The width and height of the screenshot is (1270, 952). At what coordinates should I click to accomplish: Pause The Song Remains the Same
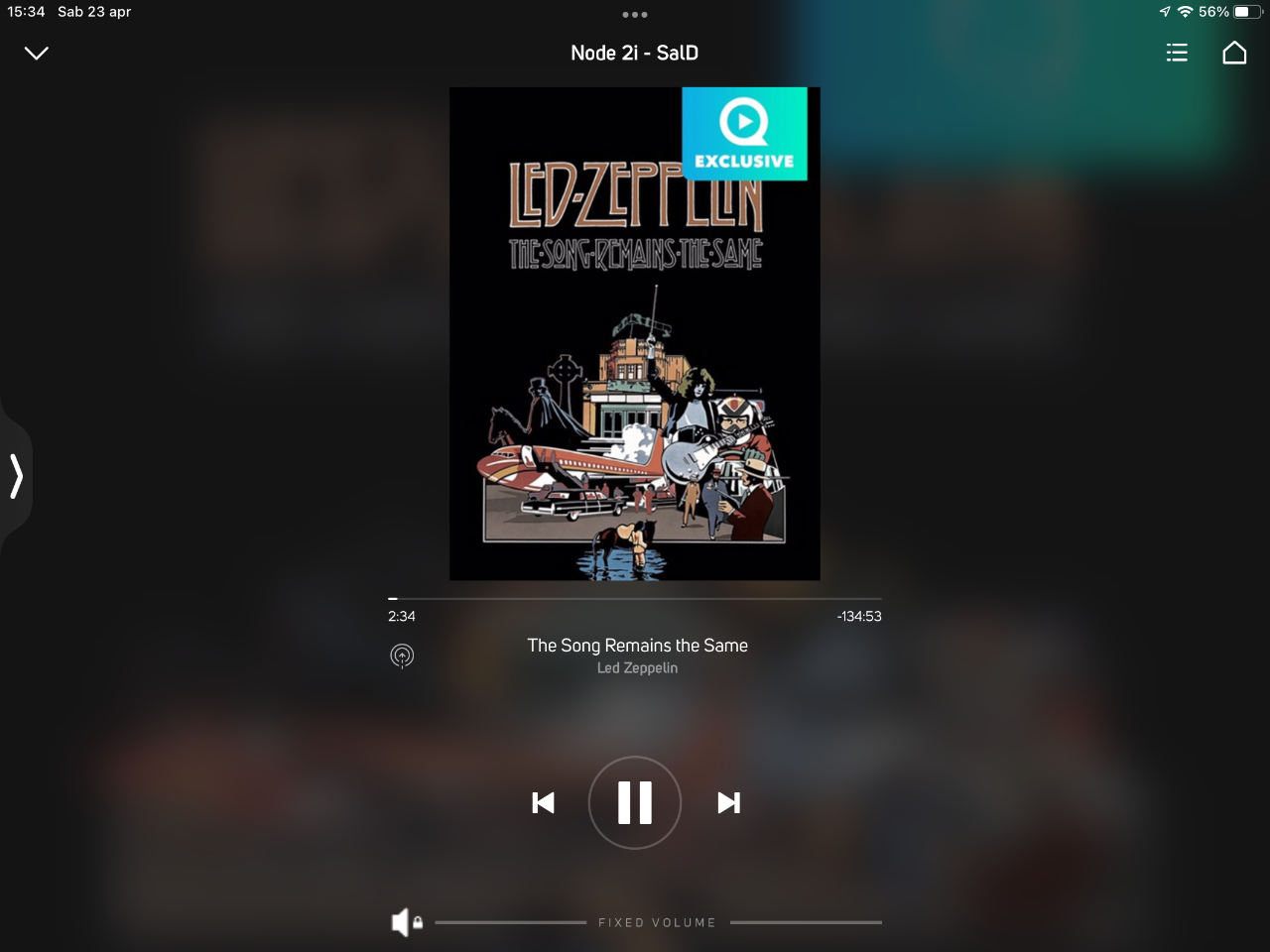click(635, 802)
